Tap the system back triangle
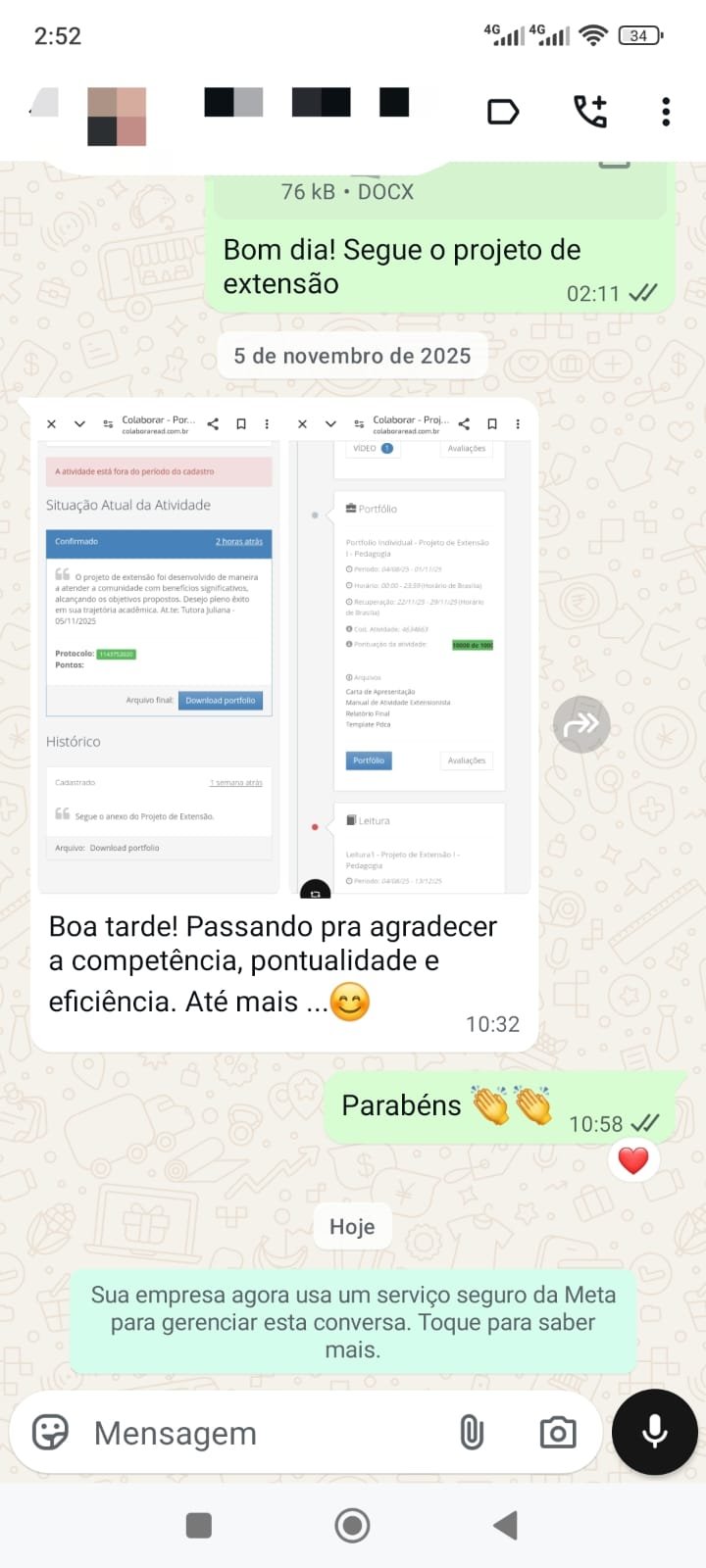Screen dimensions: 706x1568 click(x=505, y=1525)
